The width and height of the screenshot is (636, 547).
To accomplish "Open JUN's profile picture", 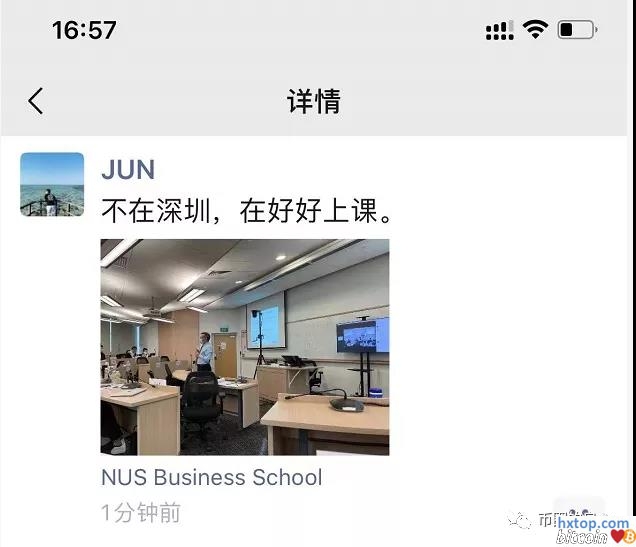I will tap(52, 184).
